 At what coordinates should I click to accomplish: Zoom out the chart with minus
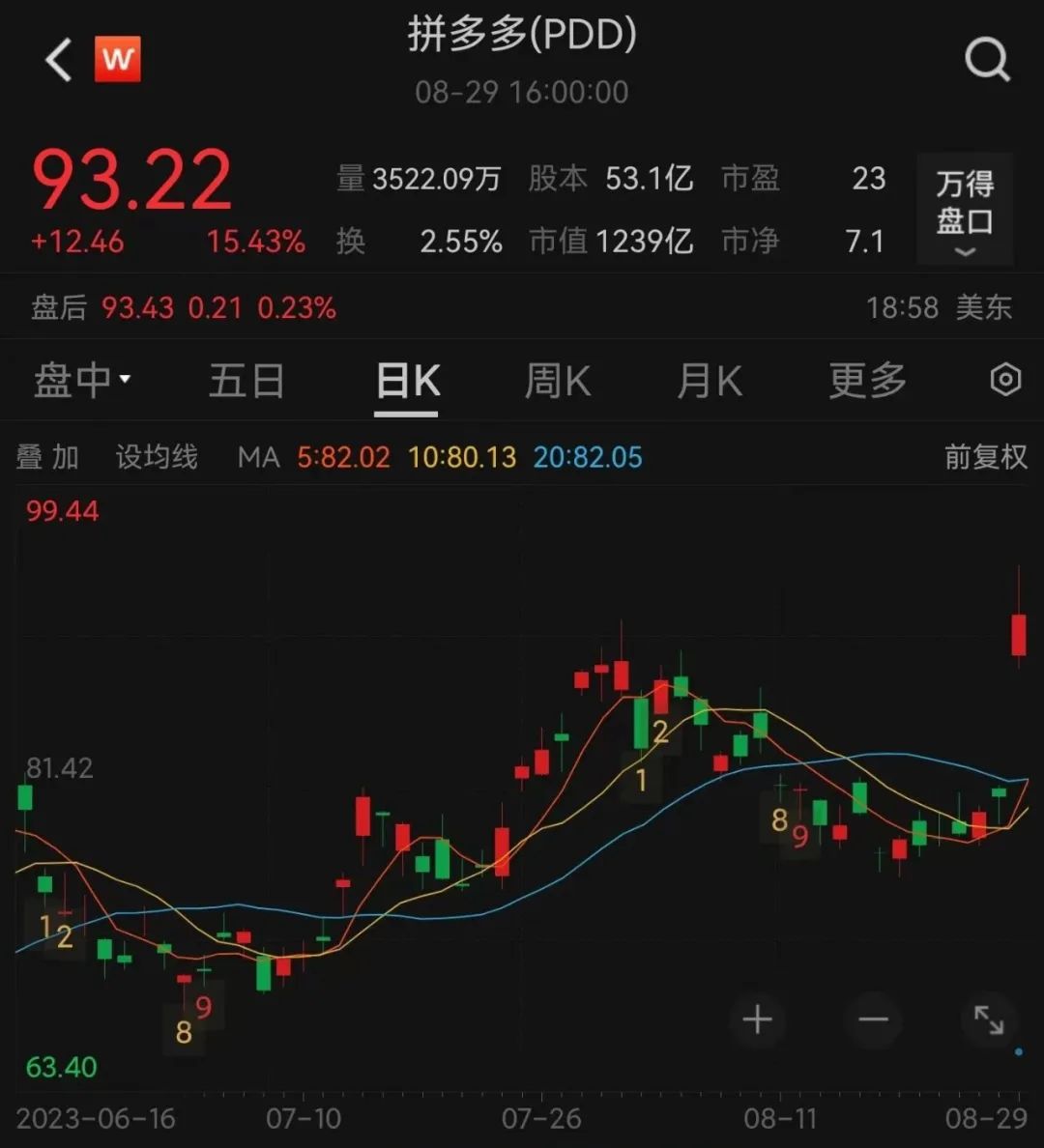coord(873,1019)
